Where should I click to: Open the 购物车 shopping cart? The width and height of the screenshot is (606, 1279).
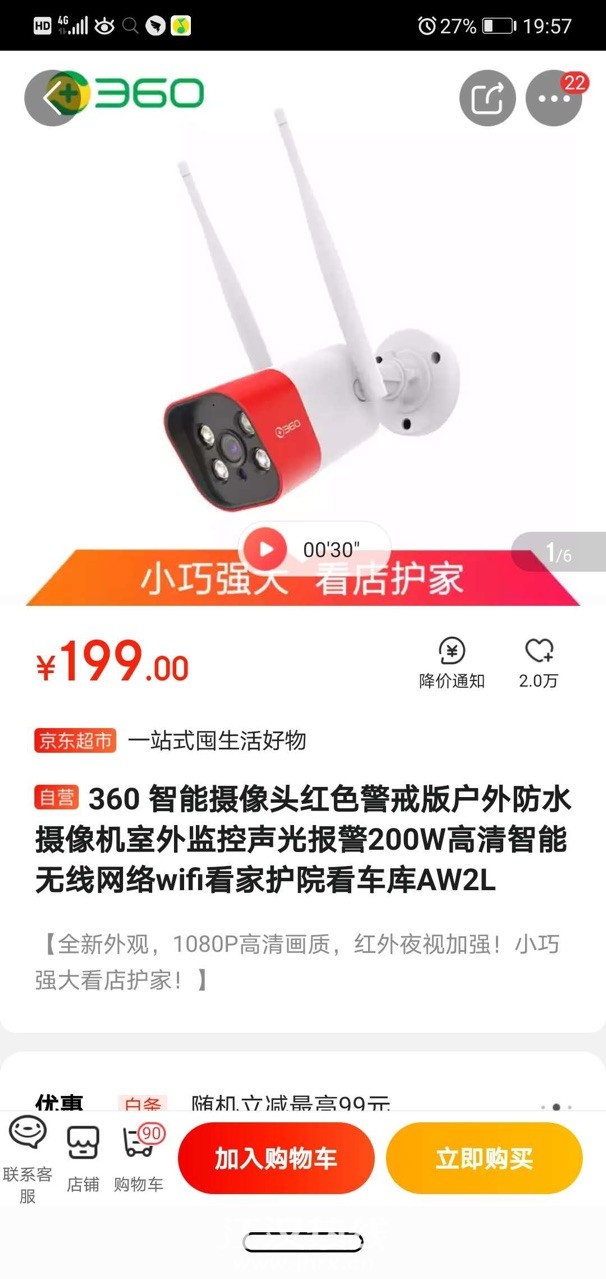coord(138,1159)
